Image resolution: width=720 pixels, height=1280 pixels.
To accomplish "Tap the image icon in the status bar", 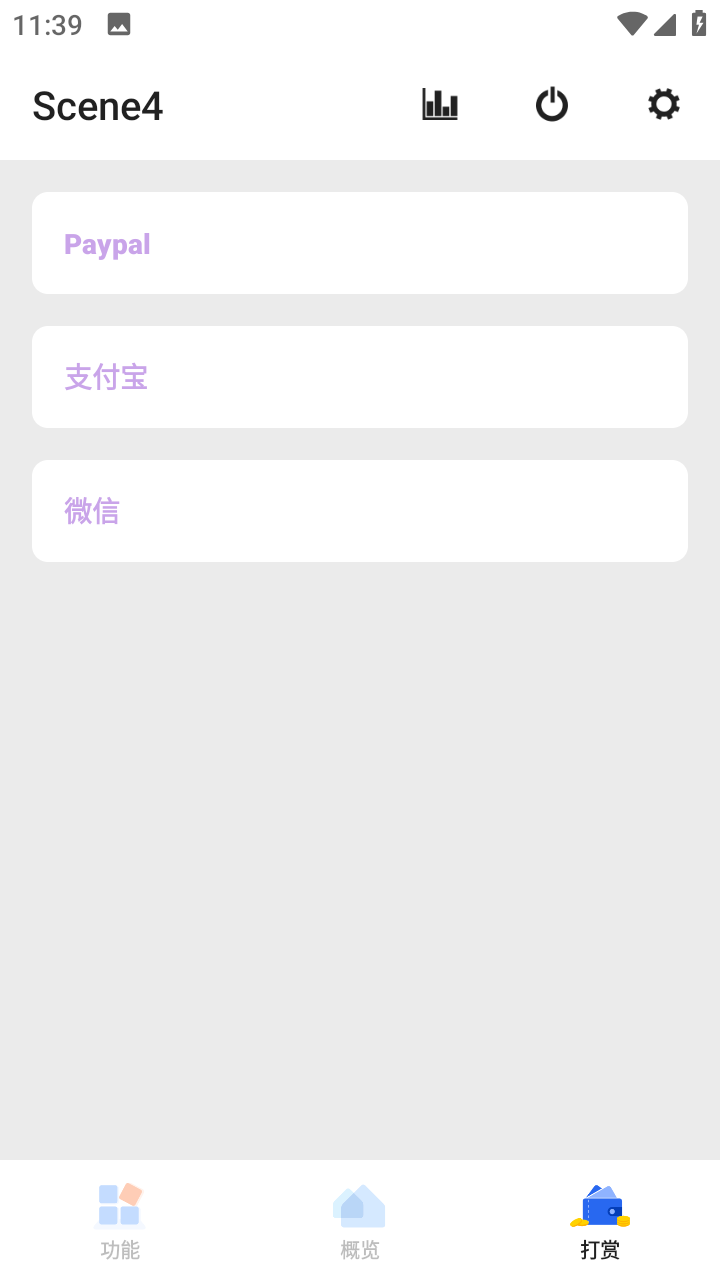I will coord(120,23).
